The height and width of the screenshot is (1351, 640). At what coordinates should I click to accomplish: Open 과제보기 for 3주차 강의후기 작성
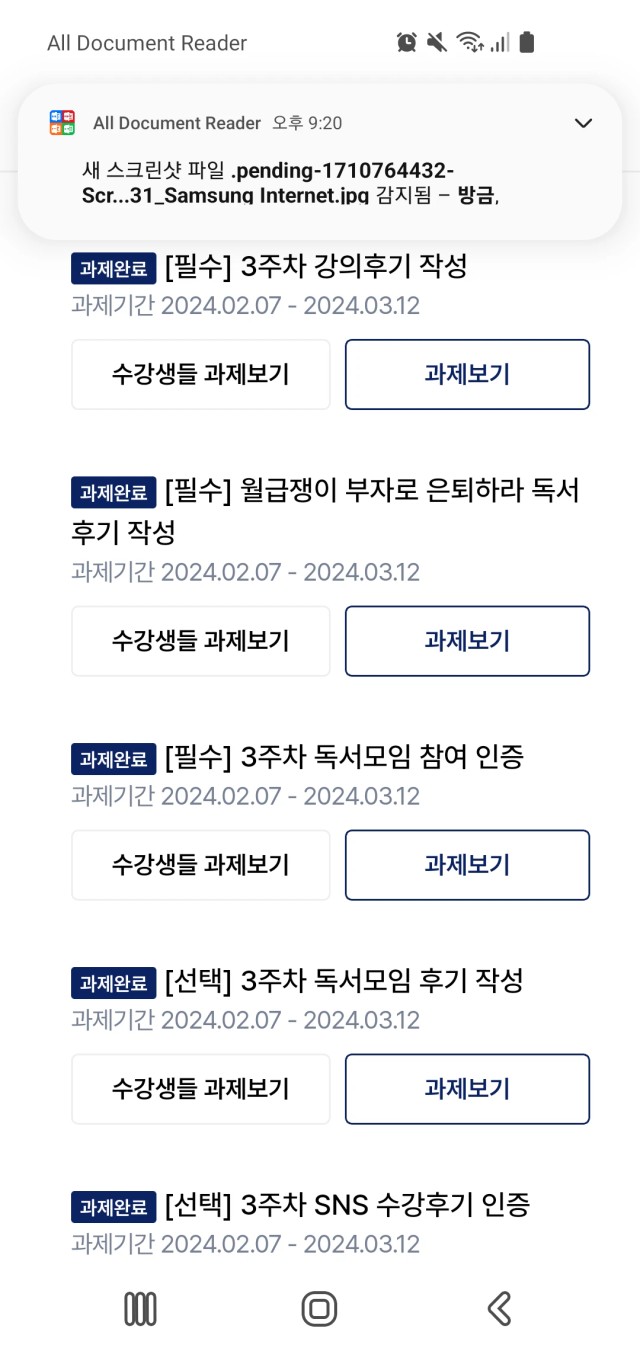pos(467,374)
